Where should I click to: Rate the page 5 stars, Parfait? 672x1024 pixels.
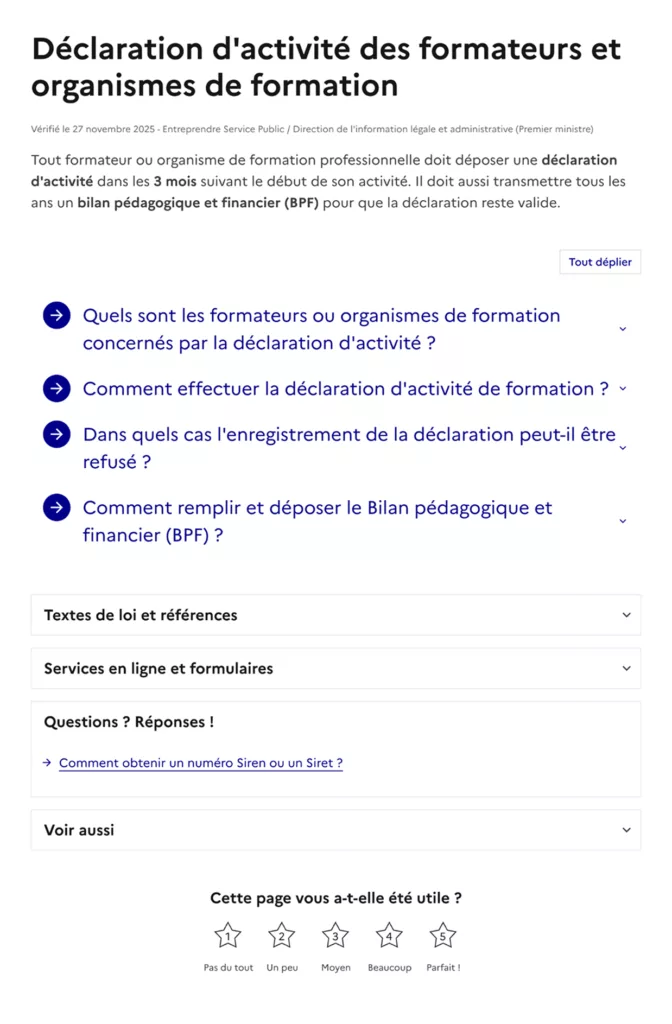(x=442, y=936)
